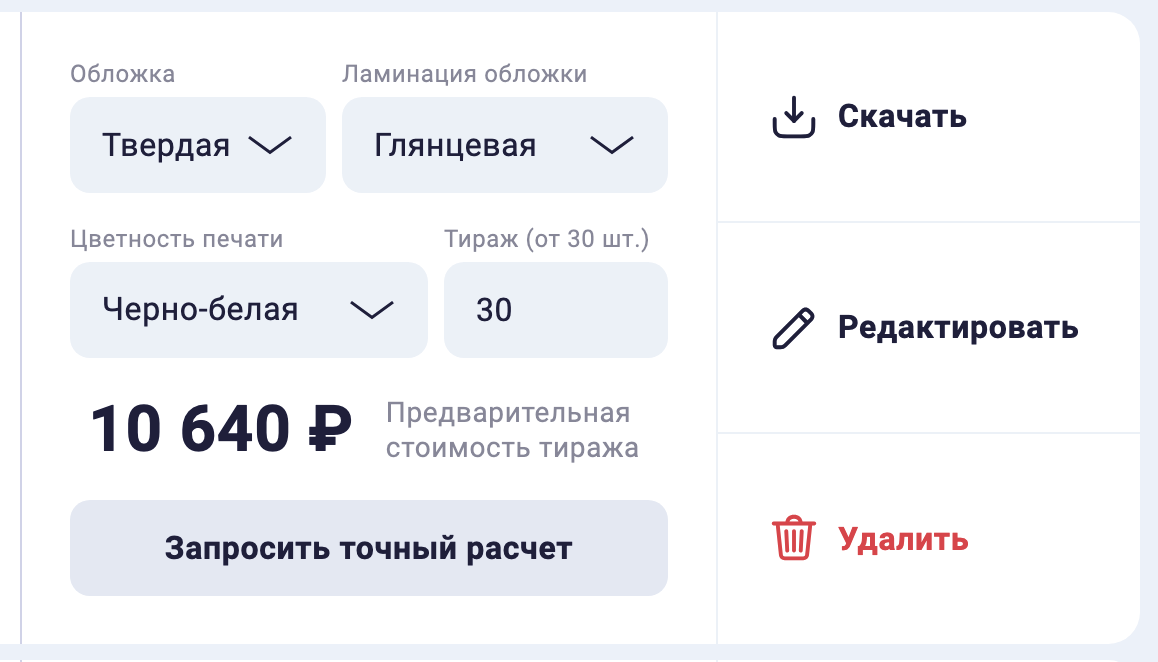1158x662 pixels.
Task: Tap Запросить точный расчет button
Action: [x=368, y=548]
